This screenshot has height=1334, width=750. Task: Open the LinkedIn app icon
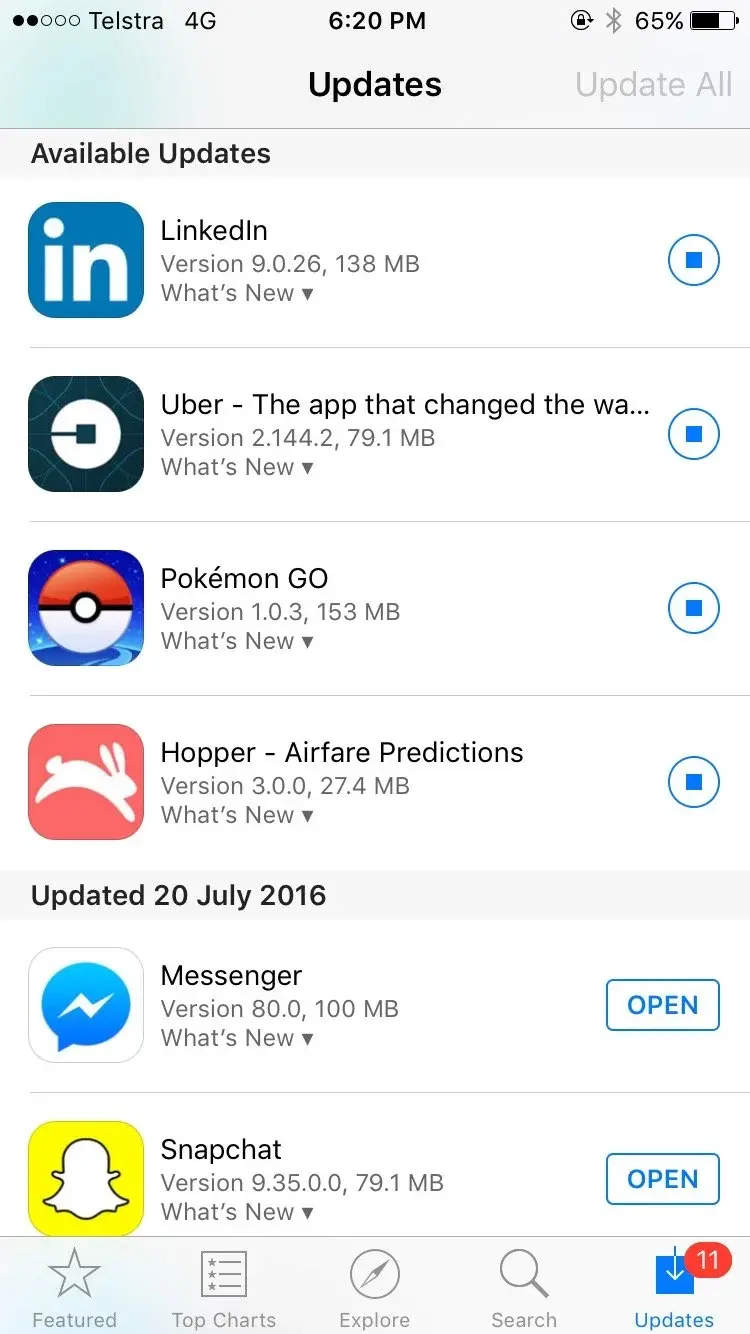(x=86, y=260)
